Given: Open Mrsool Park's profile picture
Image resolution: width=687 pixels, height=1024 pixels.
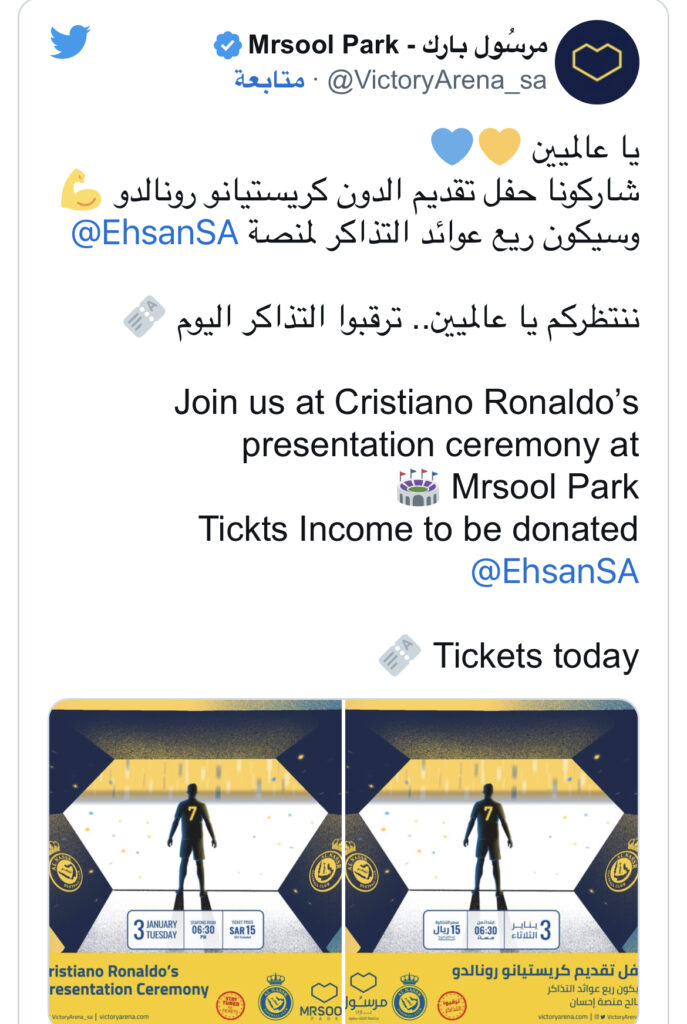Looking at the screenshot, I should [x=597, y=62].
